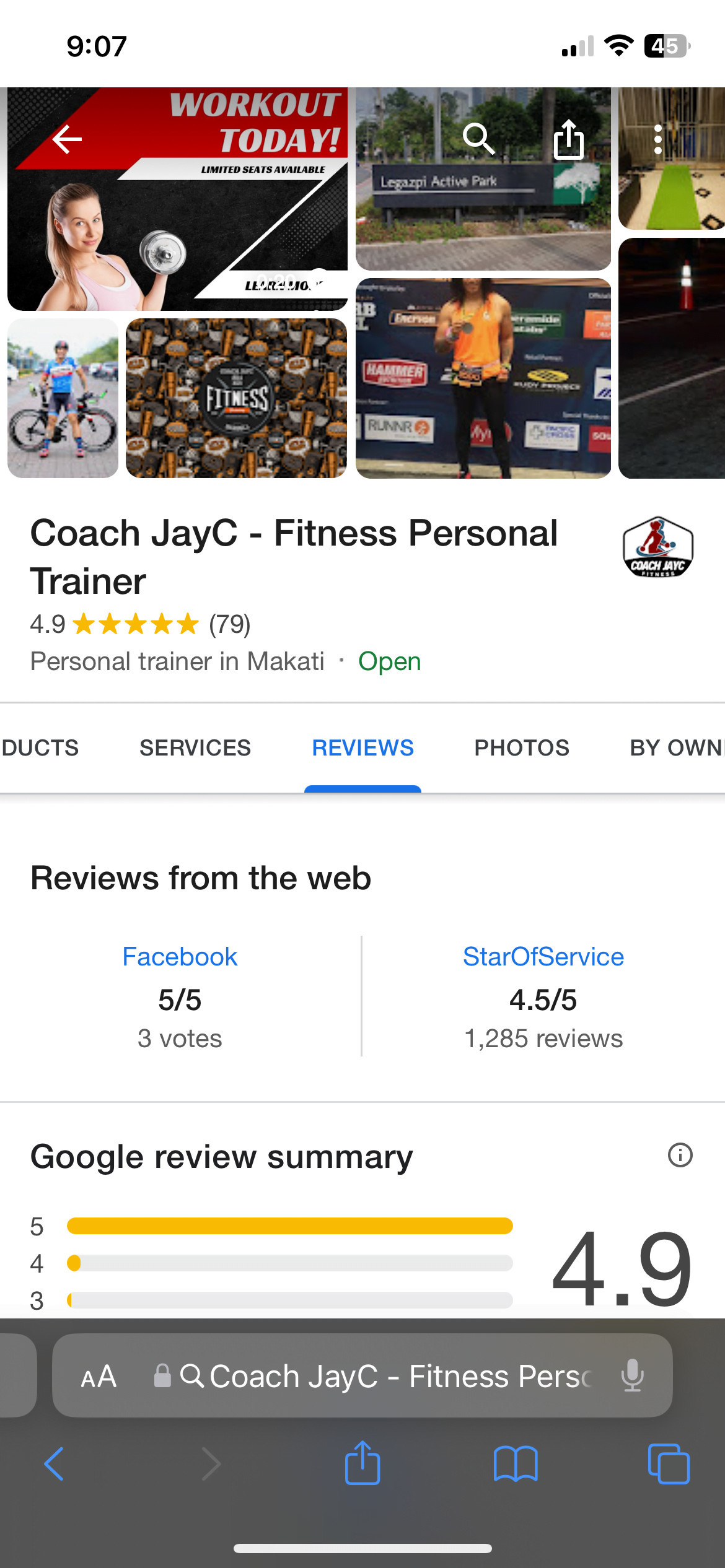The image size is (725, 1568).
Task: Open Facebook reviews link
Action: pos(180,957)
